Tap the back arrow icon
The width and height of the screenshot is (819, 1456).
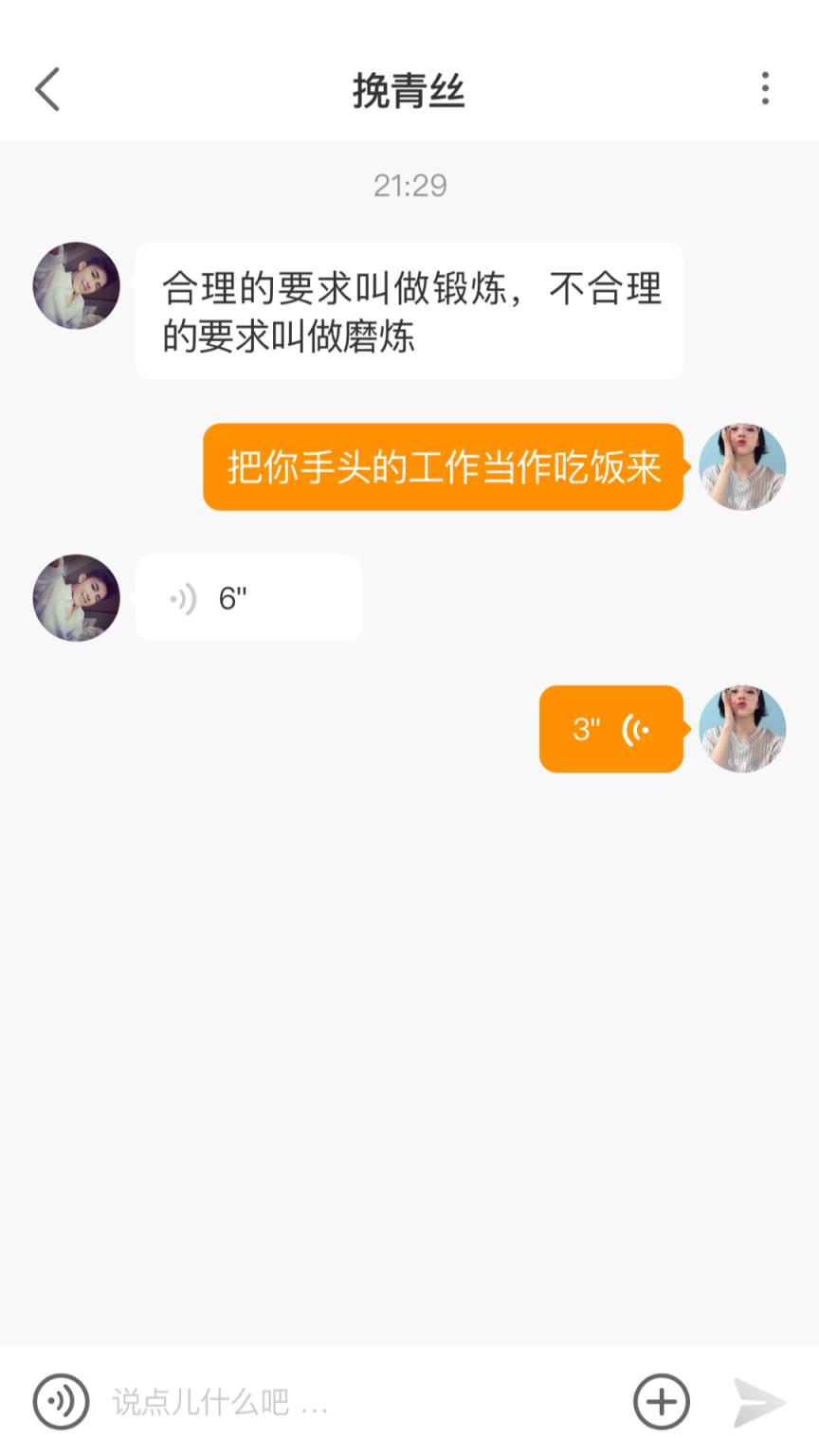tap(47, 89)
